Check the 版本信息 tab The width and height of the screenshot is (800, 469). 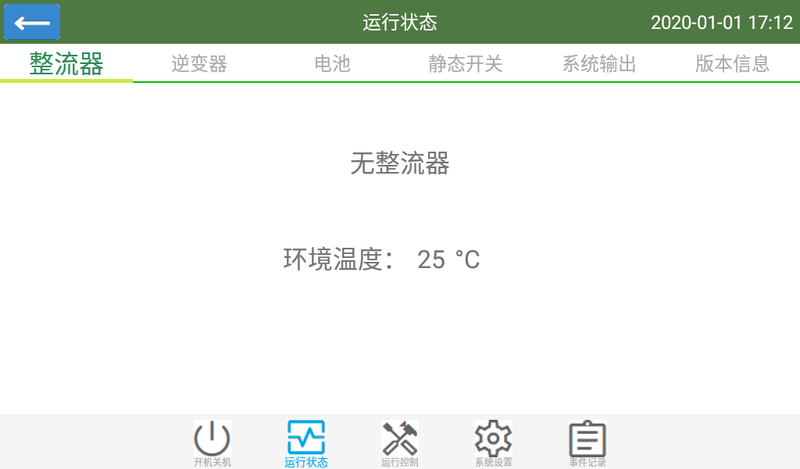click(732, 64)
